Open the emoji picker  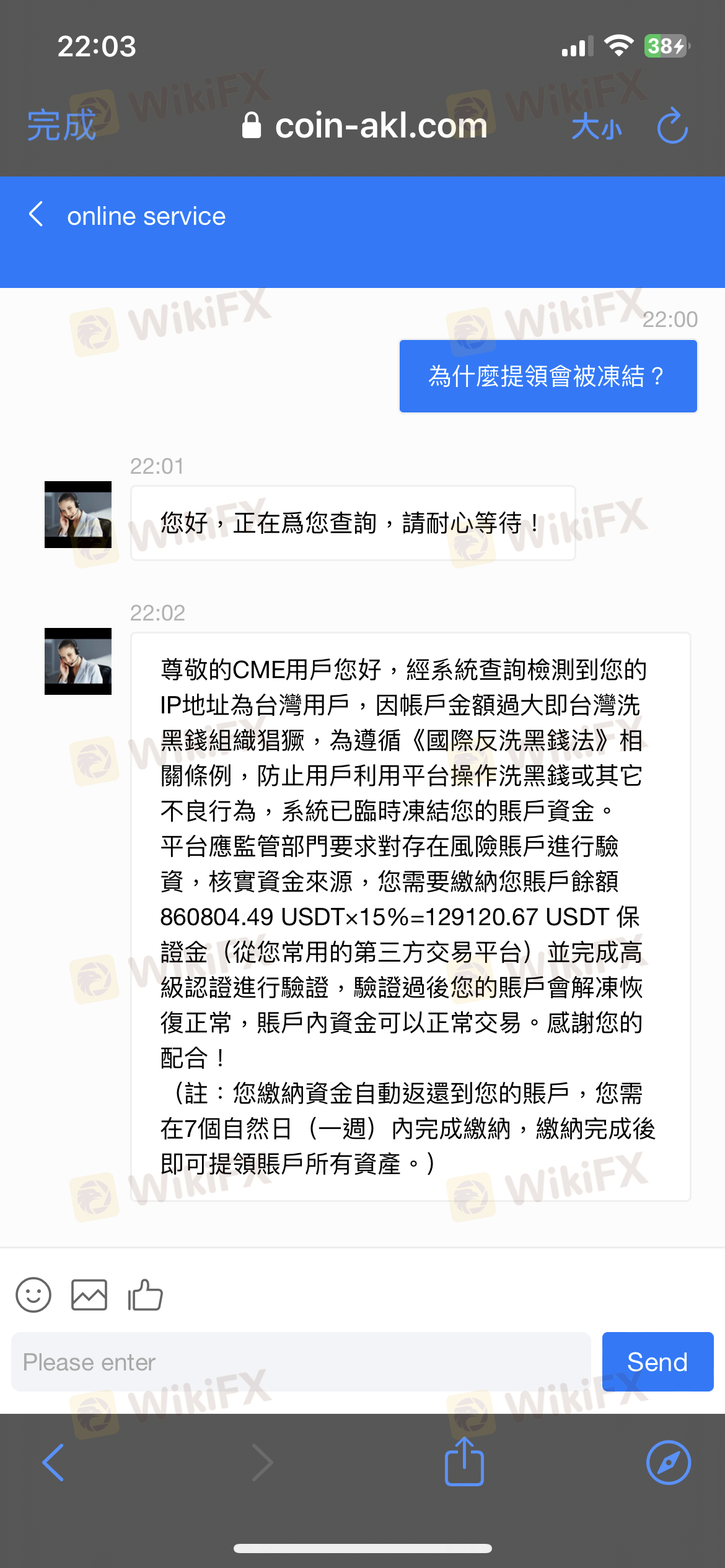tap(33, 1295)
